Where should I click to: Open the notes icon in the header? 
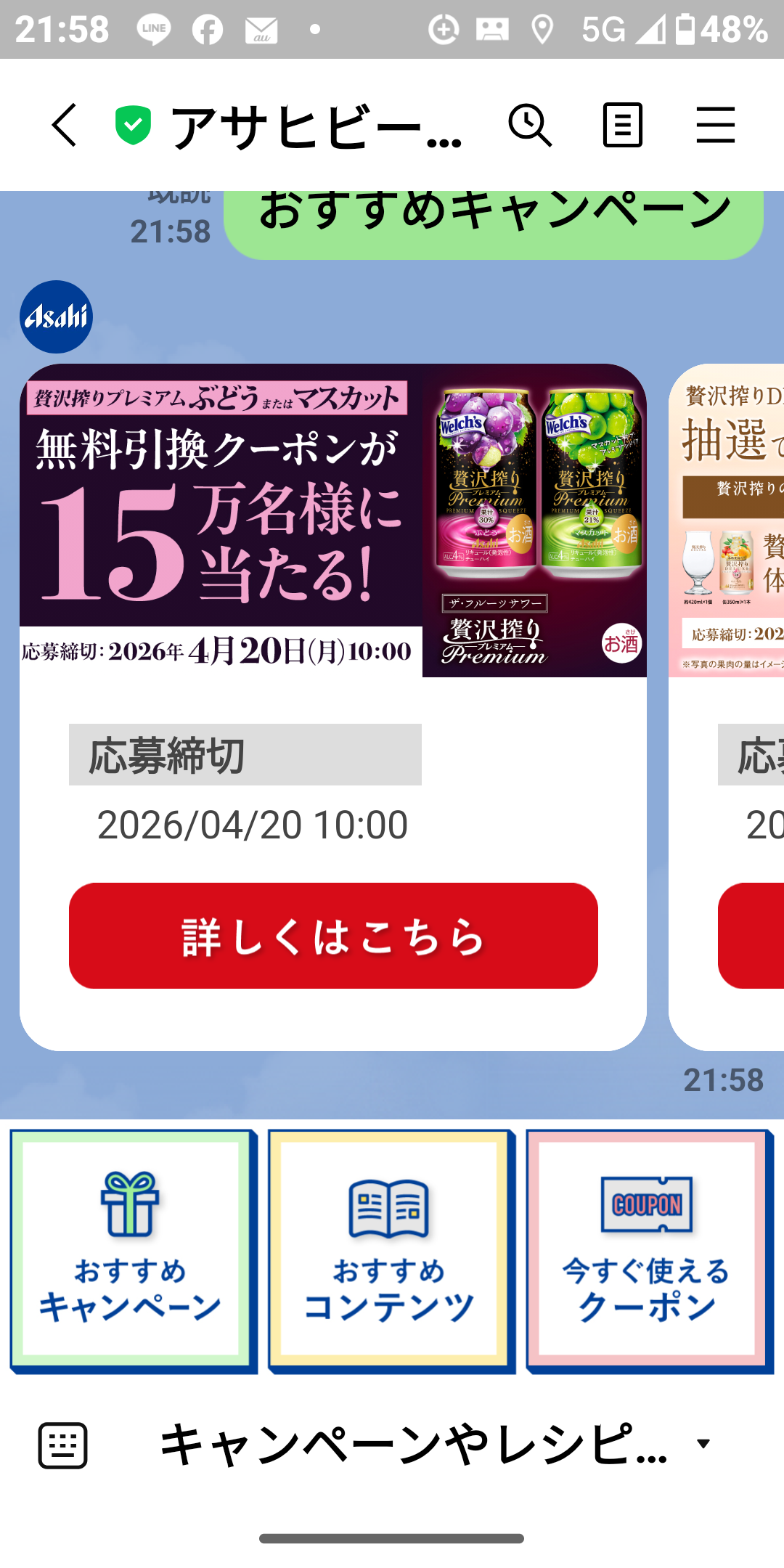(622, 125)
